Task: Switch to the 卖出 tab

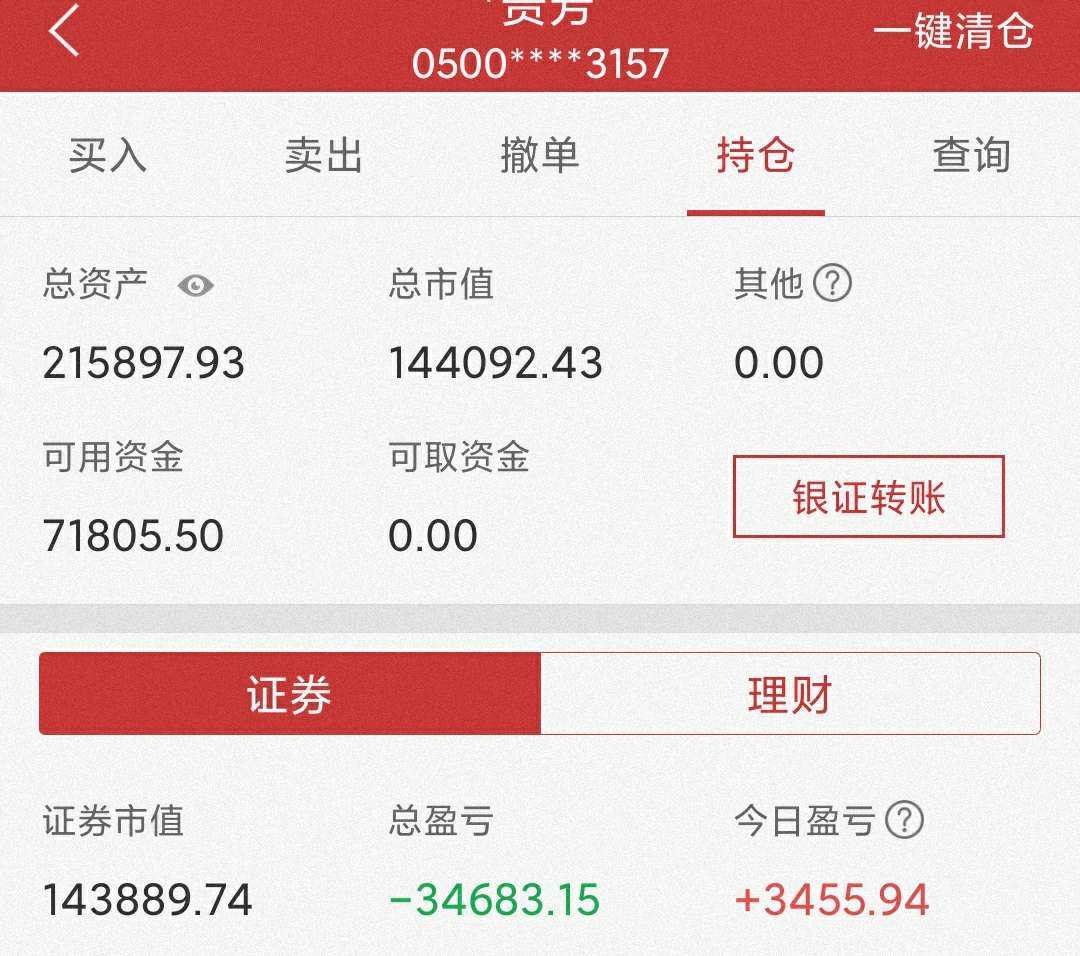Action: pyautogui.click(x=323, y=156)
